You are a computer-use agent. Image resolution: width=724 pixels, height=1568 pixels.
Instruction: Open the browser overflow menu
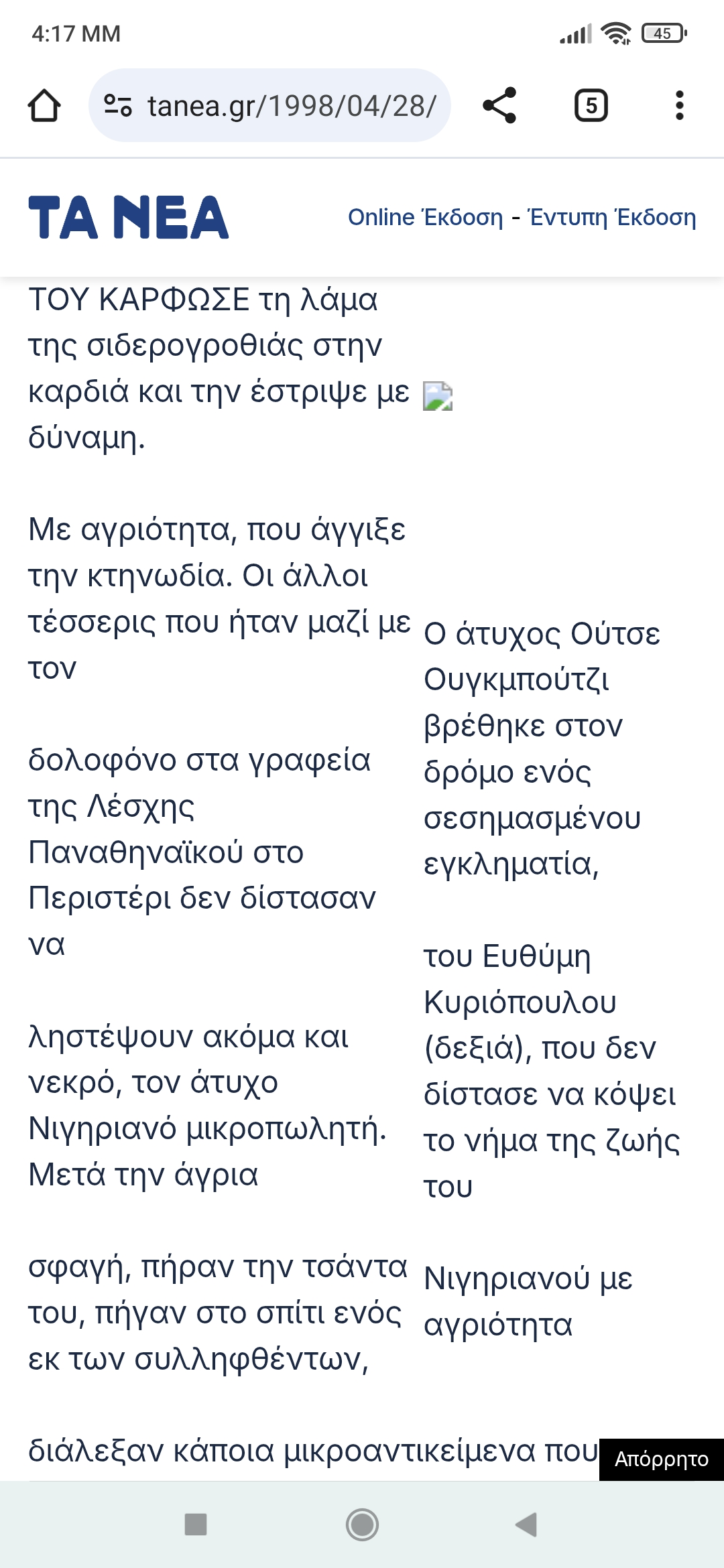(x=679, y=106)
